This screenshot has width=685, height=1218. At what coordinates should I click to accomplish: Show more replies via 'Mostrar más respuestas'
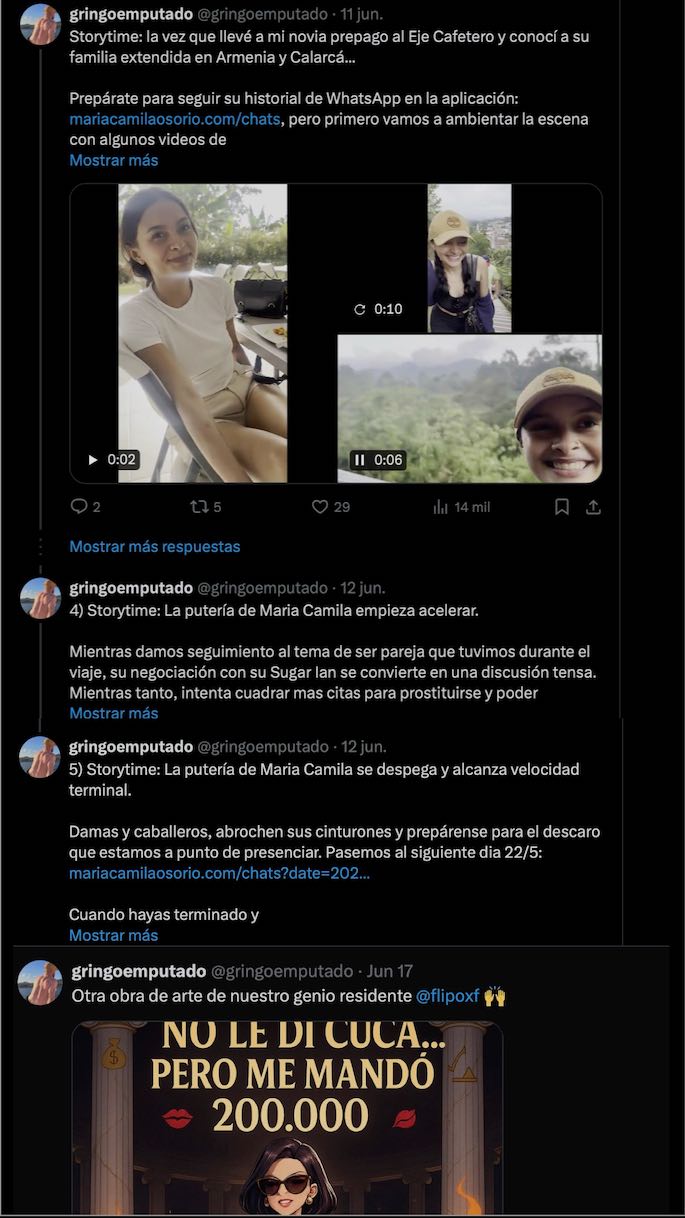pyautogui.click(x=154, y=546)
